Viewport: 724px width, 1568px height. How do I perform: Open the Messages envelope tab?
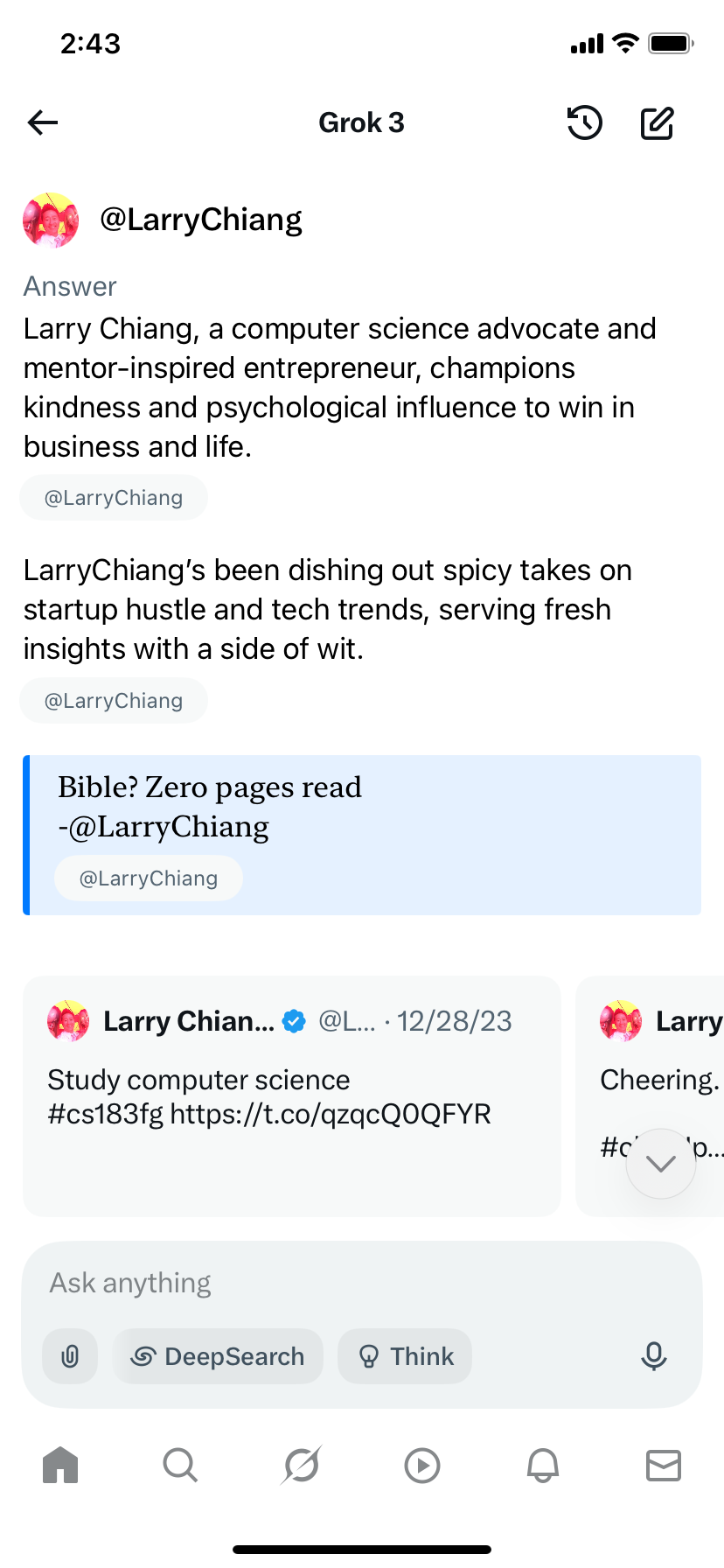pyautogui.click(x=664, y=1465)
